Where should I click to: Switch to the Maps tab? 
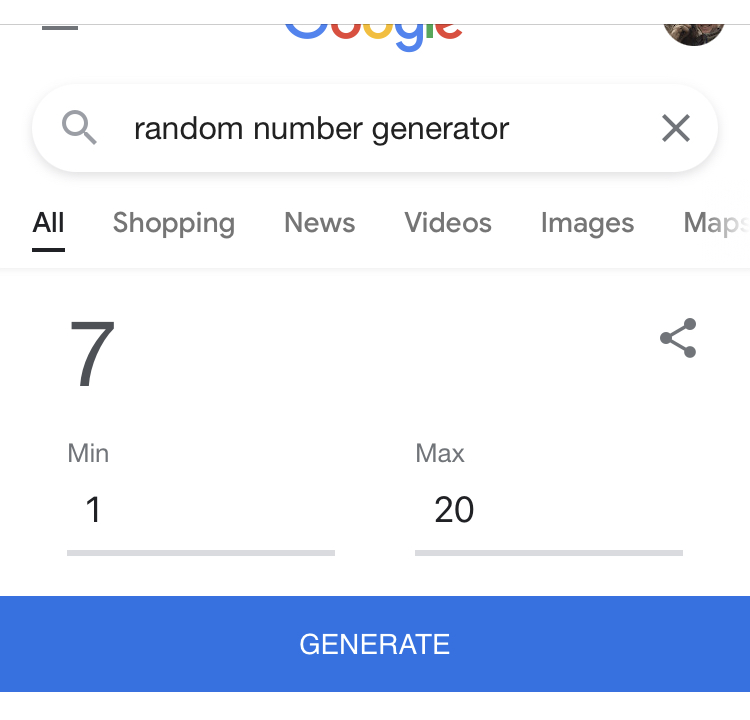tap(714, 222)
